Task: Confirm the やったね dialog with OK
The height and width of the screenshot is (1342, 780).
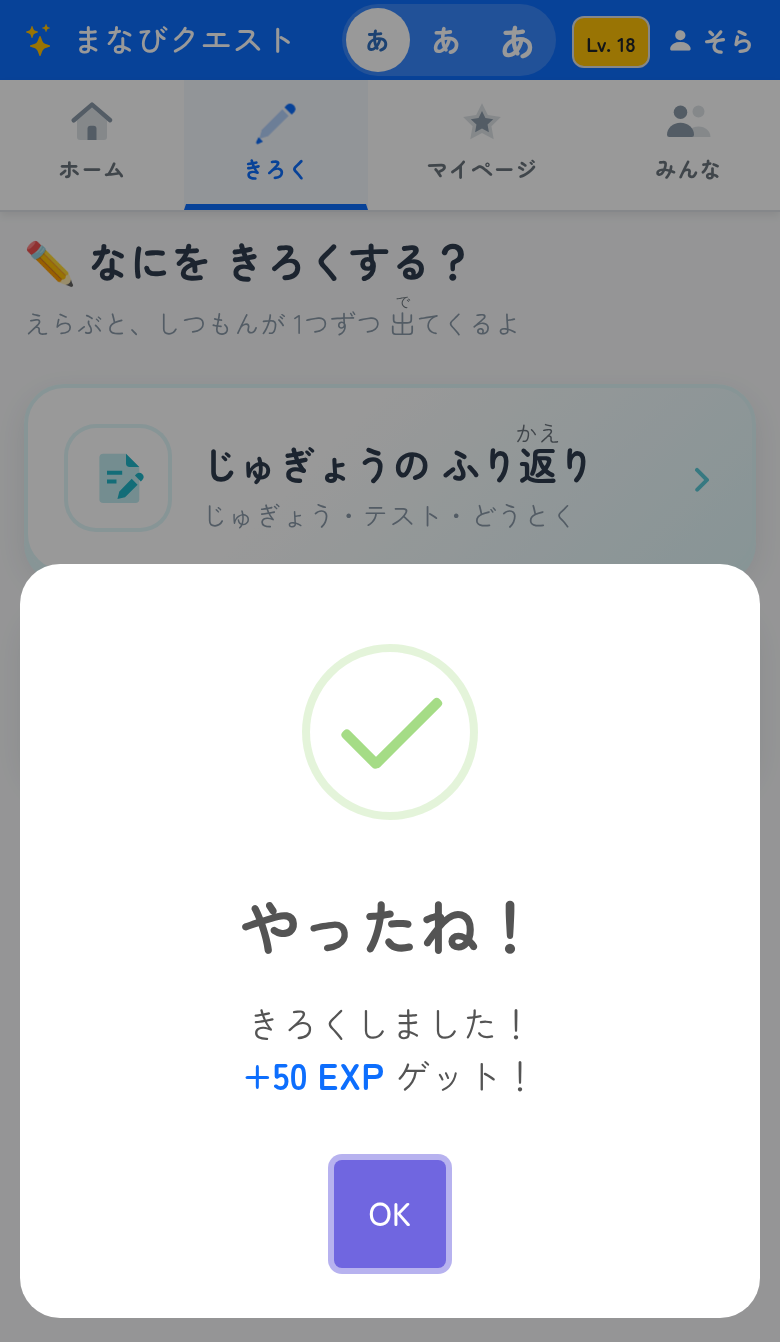Action: click(x=390, y=1214)
